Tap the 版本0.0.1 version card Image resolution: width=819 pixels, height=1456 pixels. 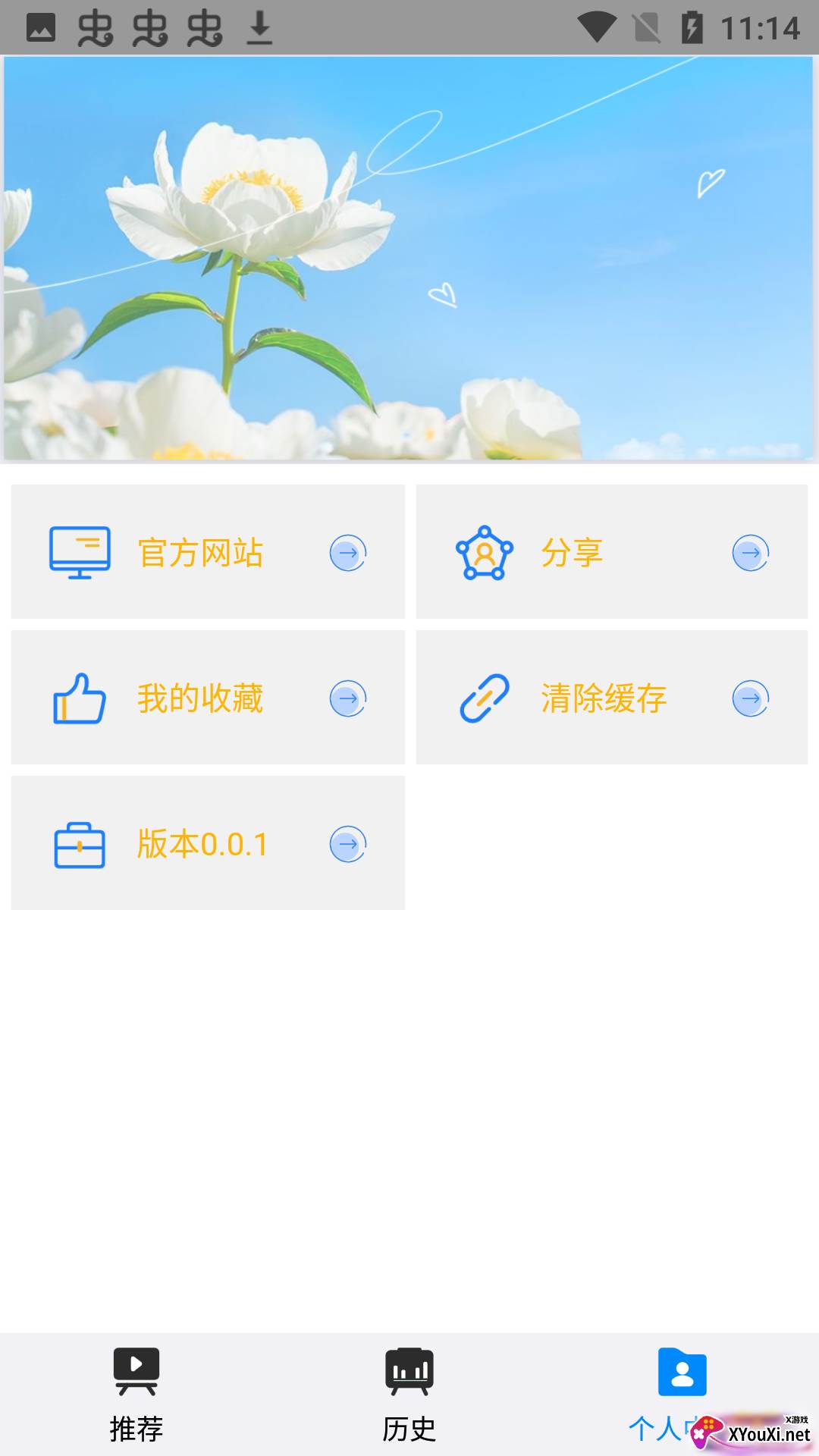pos(208,843)
